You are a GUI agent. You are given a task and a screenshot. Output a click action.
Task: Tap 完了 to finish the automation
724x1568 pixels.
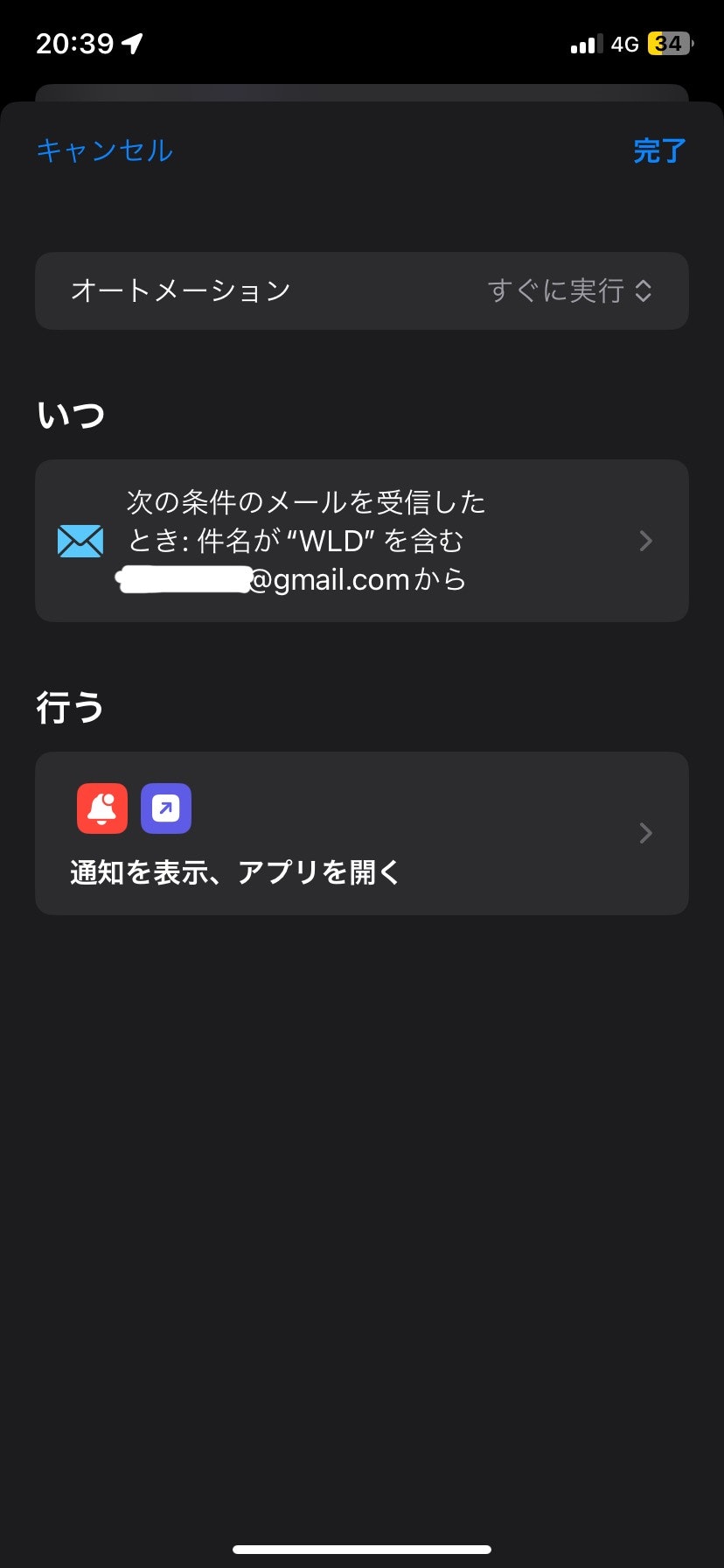[659, 150]
